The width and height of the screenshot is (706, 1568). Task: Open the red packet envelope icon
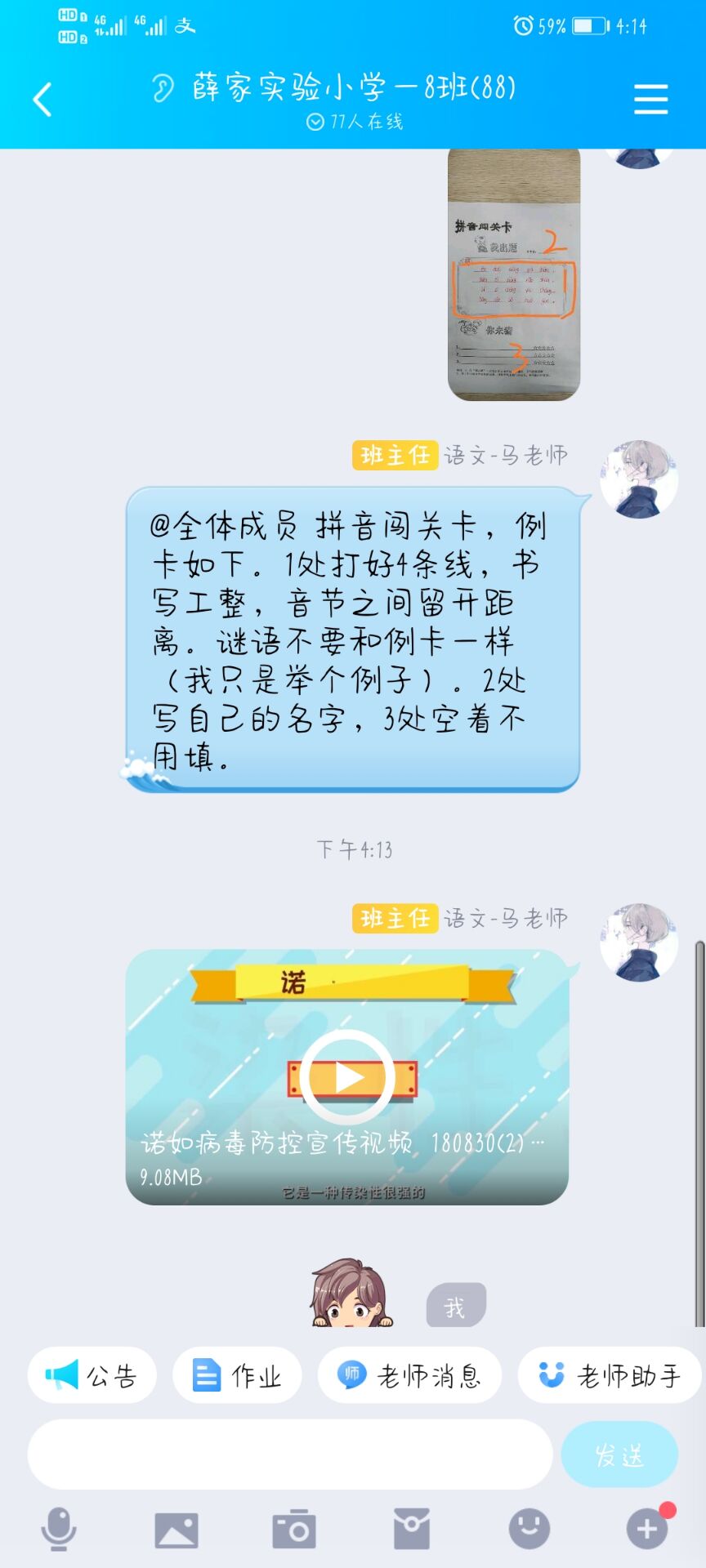coord(412,1529)
